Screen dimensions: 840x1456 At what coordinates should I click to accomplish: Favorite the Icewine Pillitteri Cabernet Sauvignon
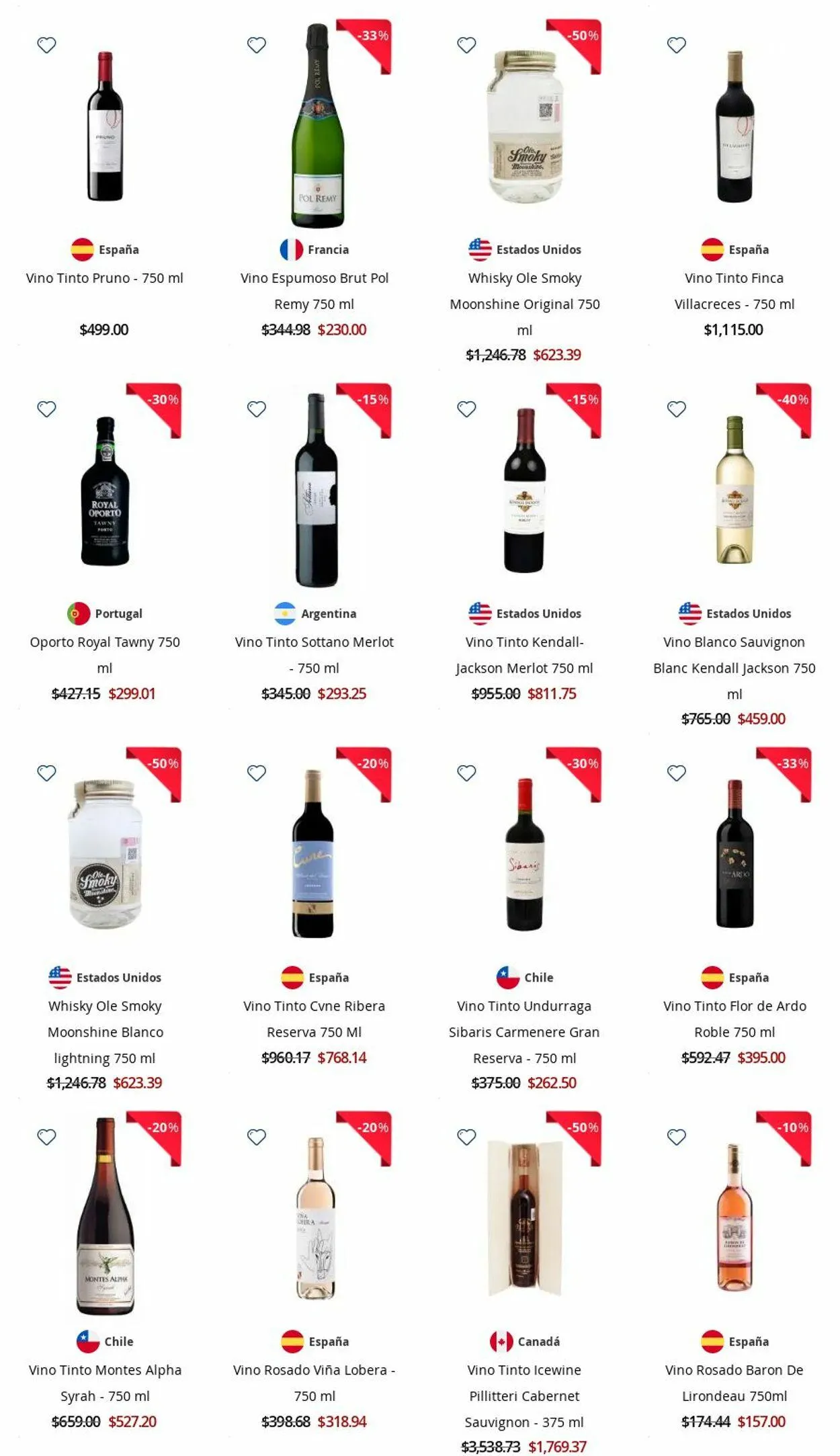pos(466,1137)
